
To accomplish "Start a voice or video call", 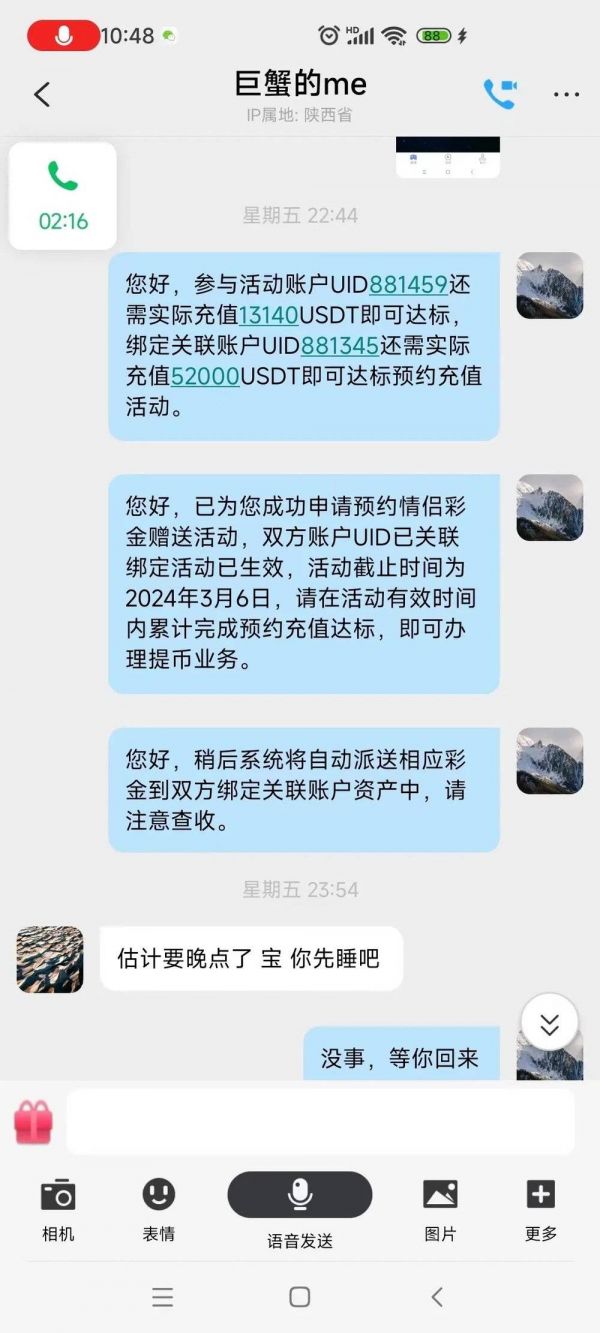I will tap(499, 94).
